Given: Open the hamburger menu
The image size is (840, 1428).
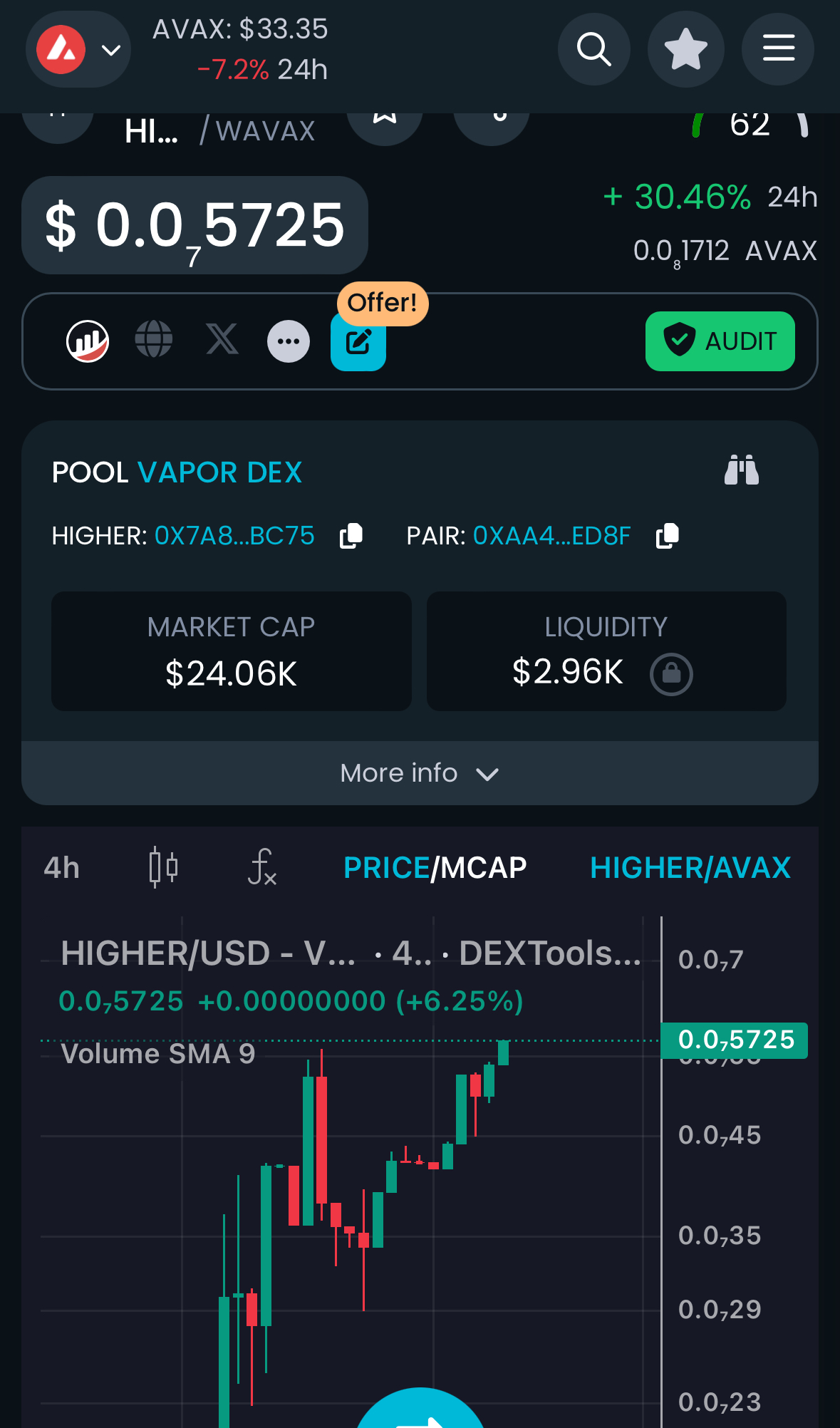Looking at the screenshot, I should [778, 50].
